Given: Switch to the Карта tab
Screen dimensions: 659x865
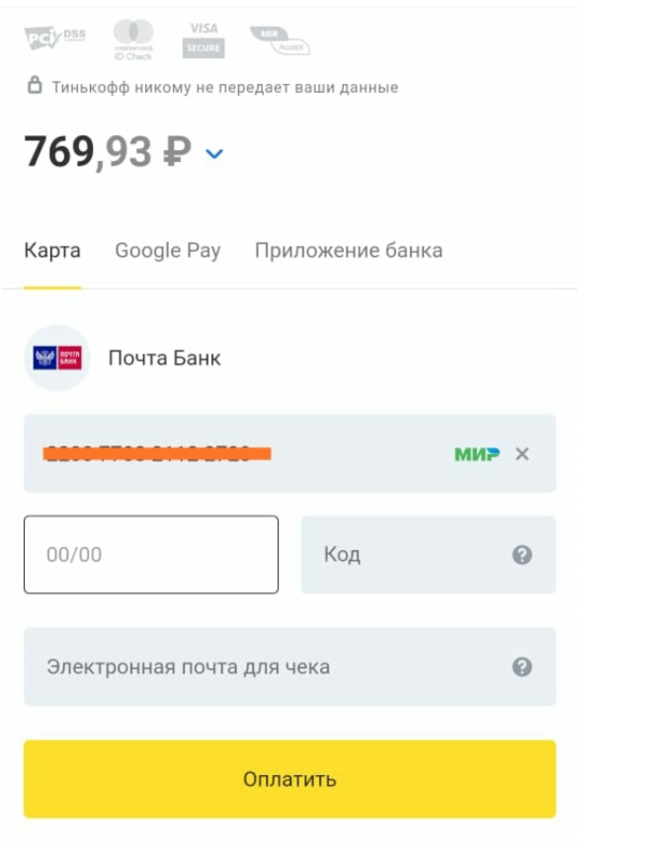Looking at the screenshot, I should pos(52,250).
